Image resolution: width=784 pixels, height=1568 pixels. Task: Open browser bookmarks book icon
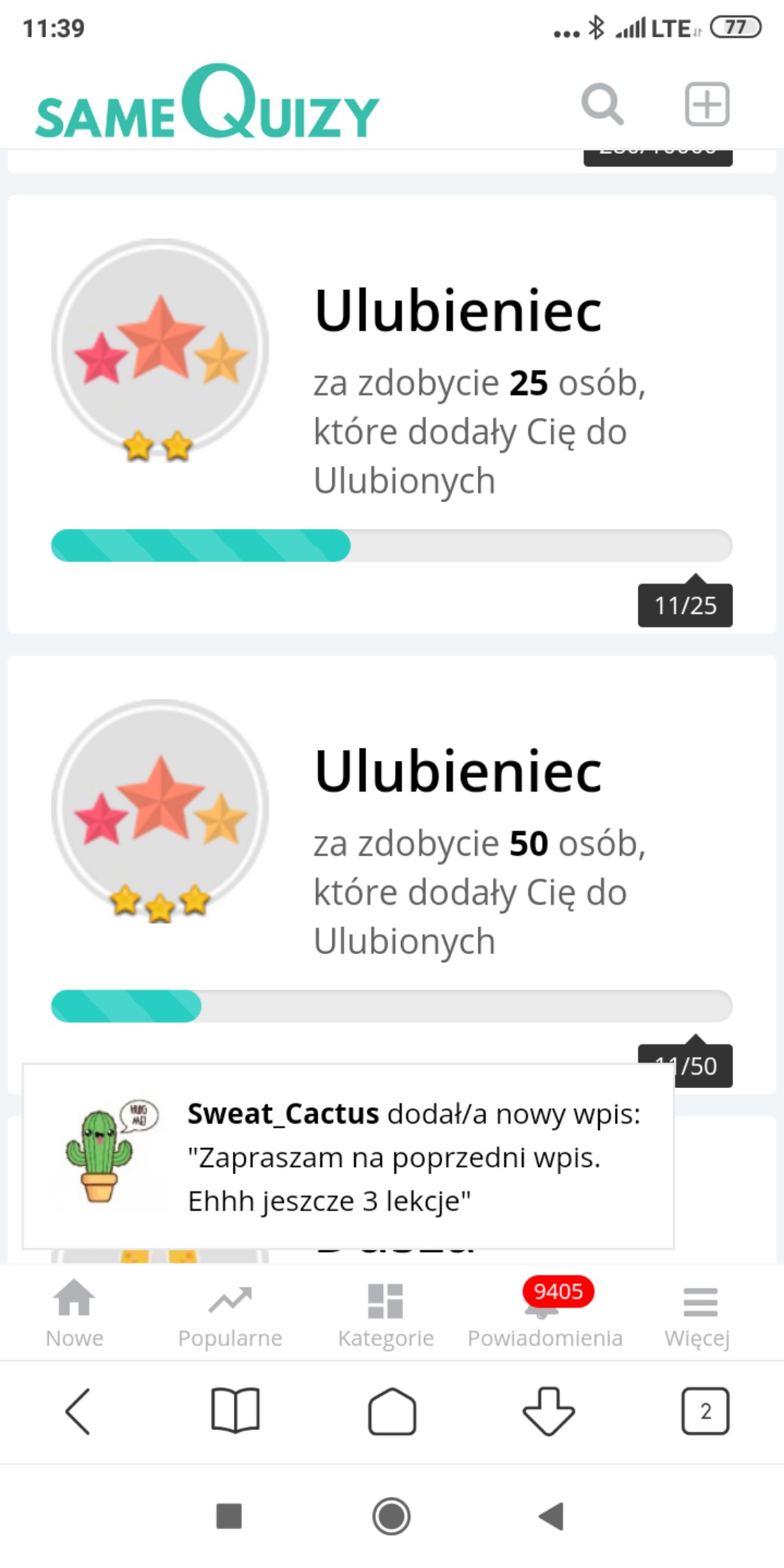(x=235, y=1411)
